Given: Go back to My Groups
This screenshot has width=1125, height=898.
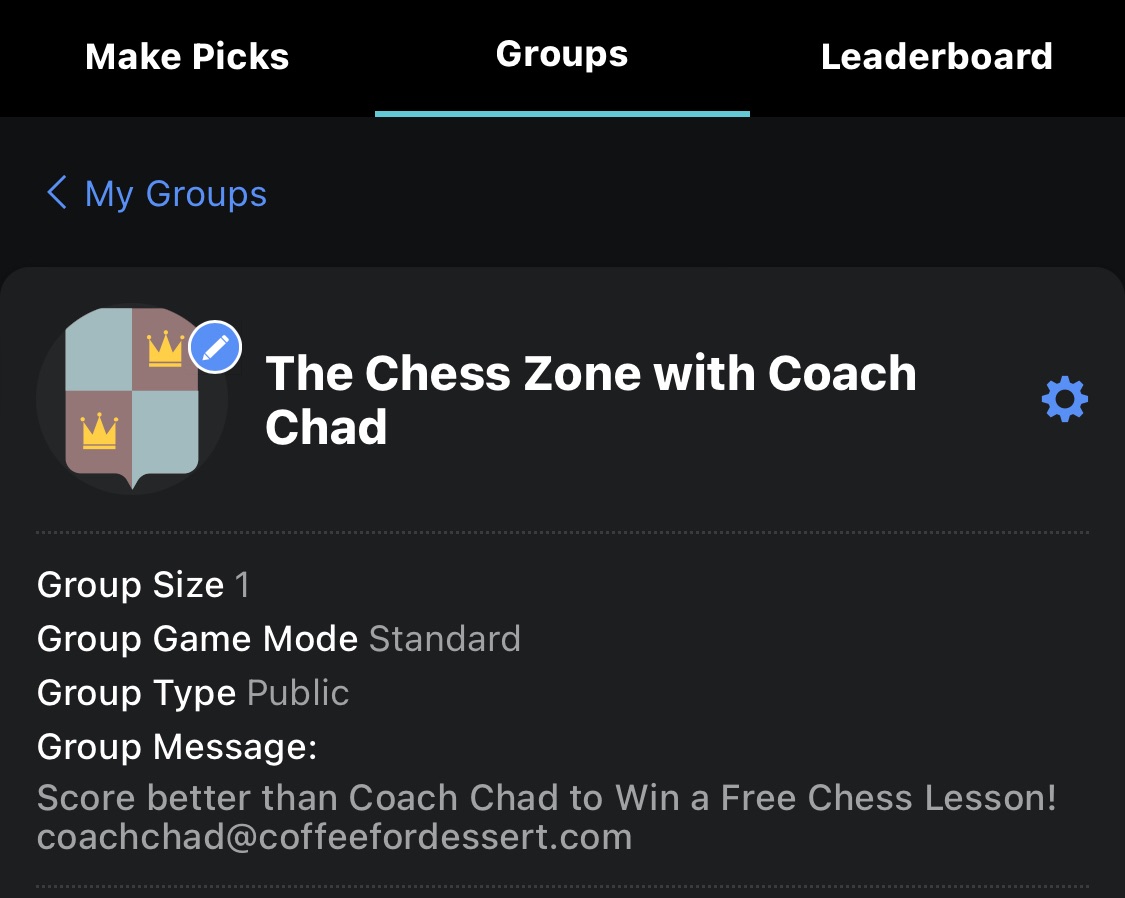Looking at the screenshot, I should click(x=157, y=193).
